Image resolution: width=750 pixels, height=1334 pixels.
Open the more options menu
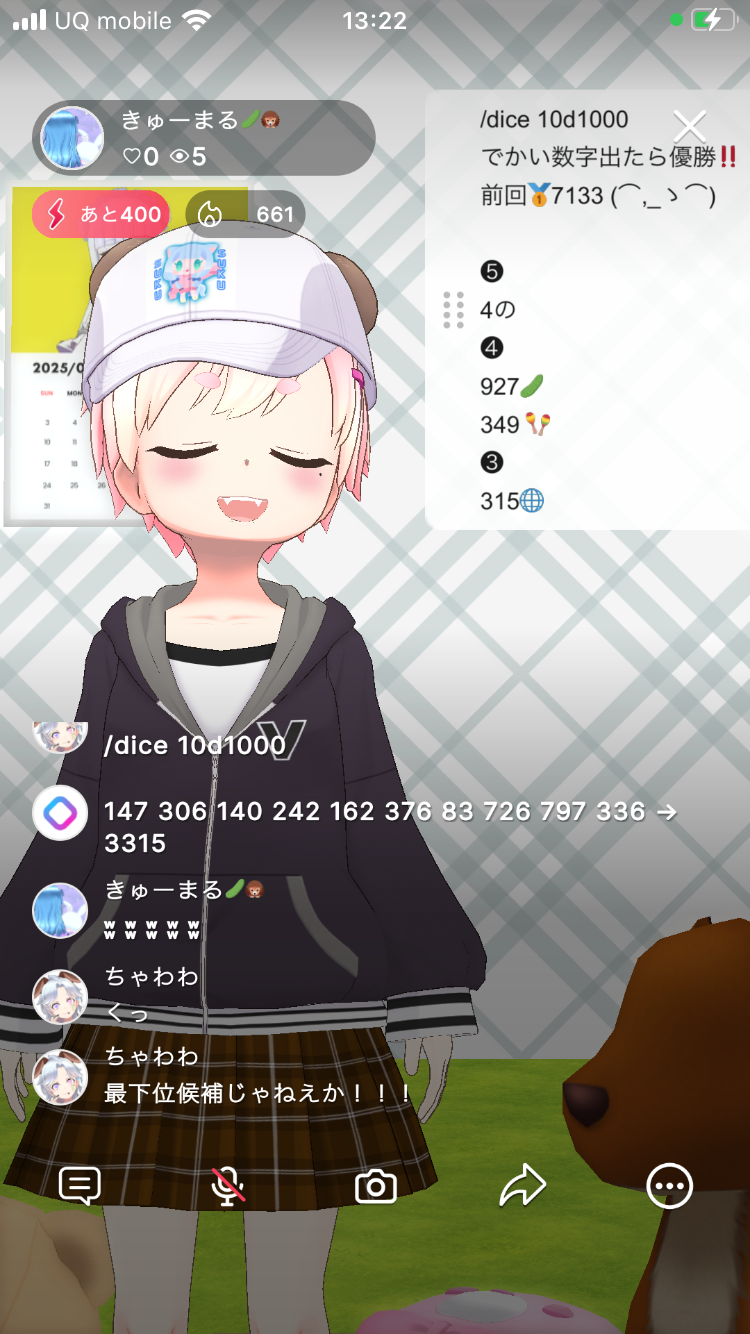pos(669,1187)
